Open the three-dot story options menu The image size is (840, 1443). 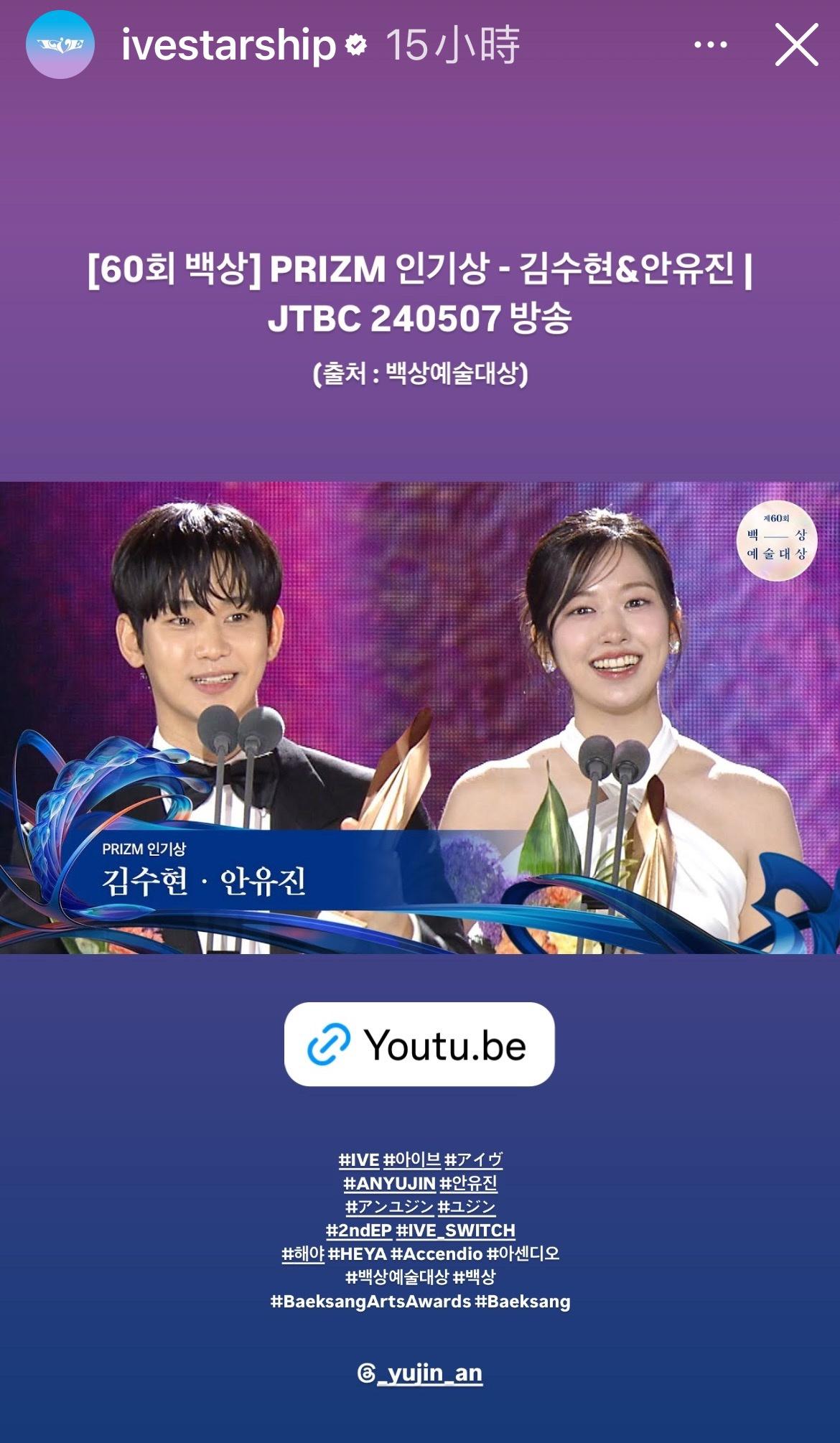pyautogui.click(x=710, y=45)
